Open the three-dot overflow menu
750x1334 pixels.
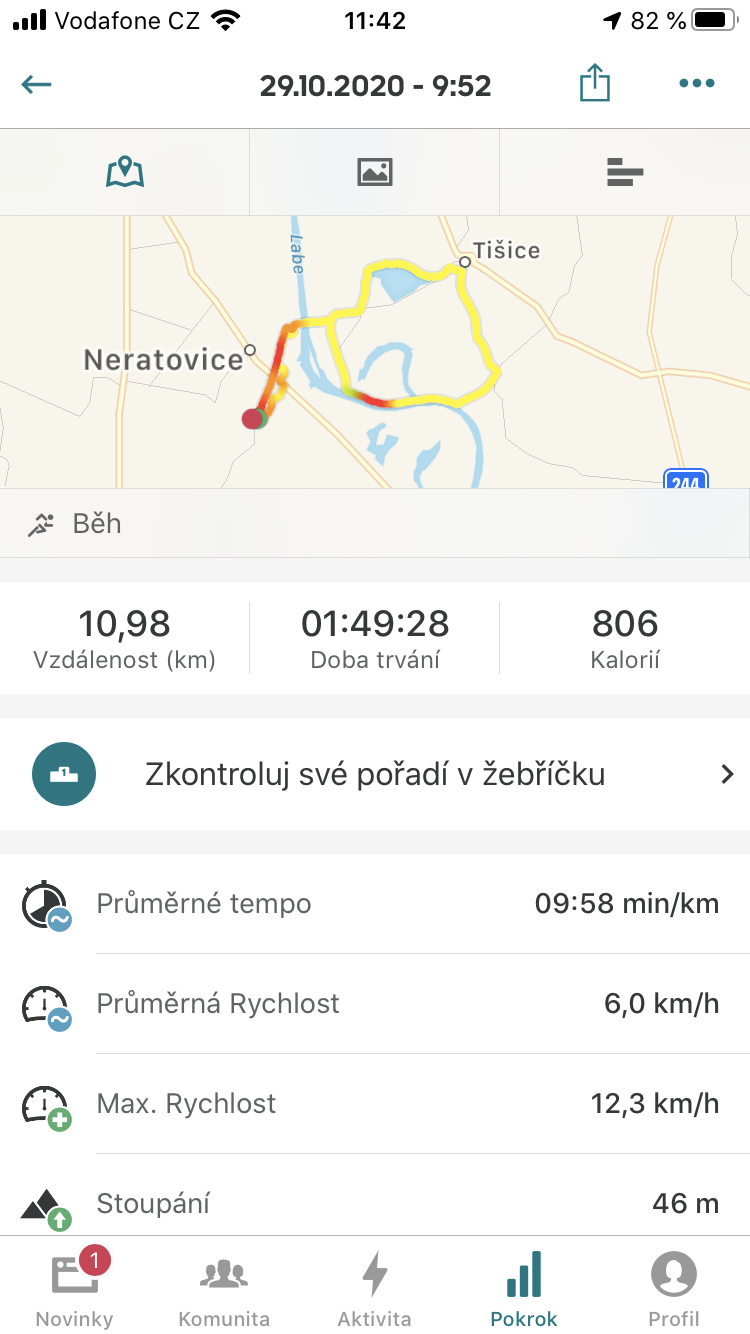point(697,84)
